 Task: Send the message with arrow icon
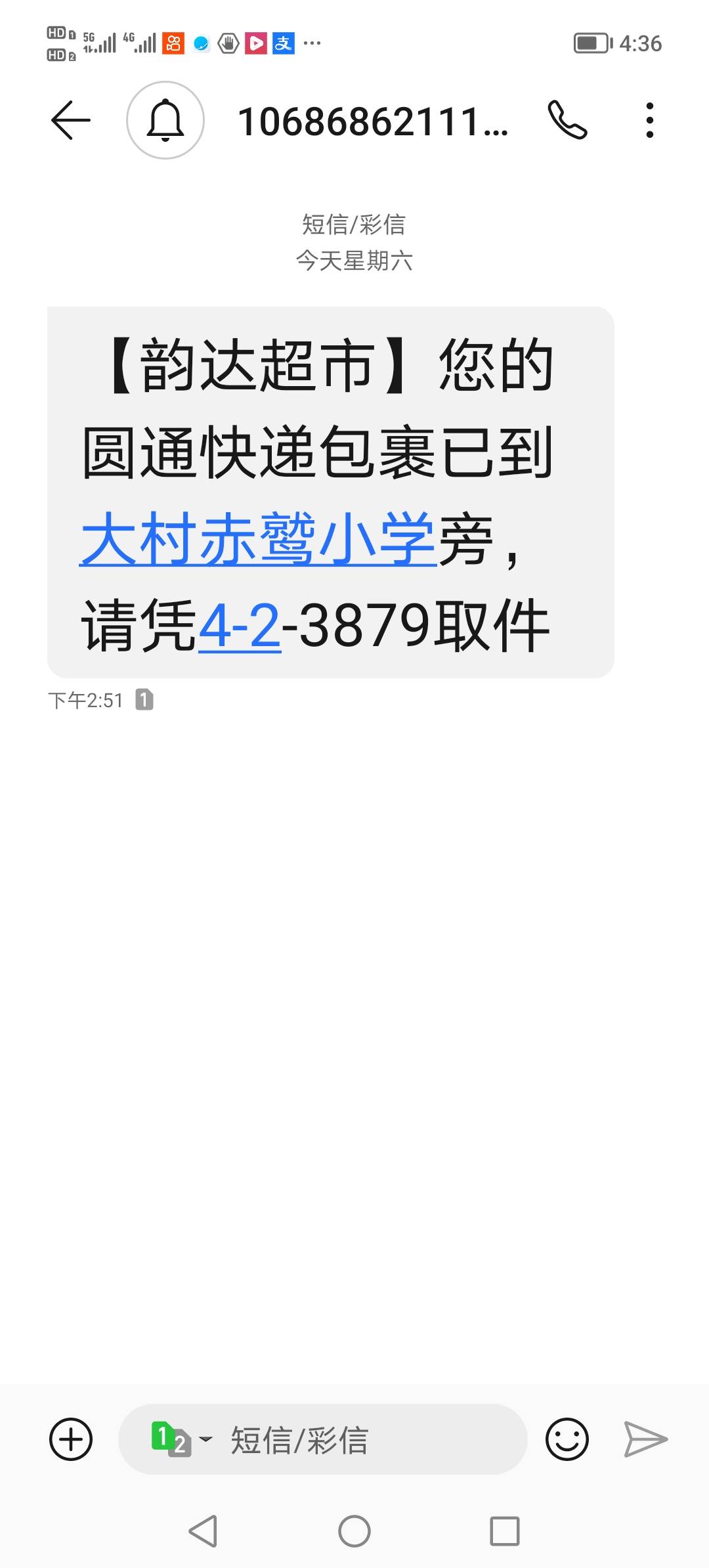[x=645, y=1439]
